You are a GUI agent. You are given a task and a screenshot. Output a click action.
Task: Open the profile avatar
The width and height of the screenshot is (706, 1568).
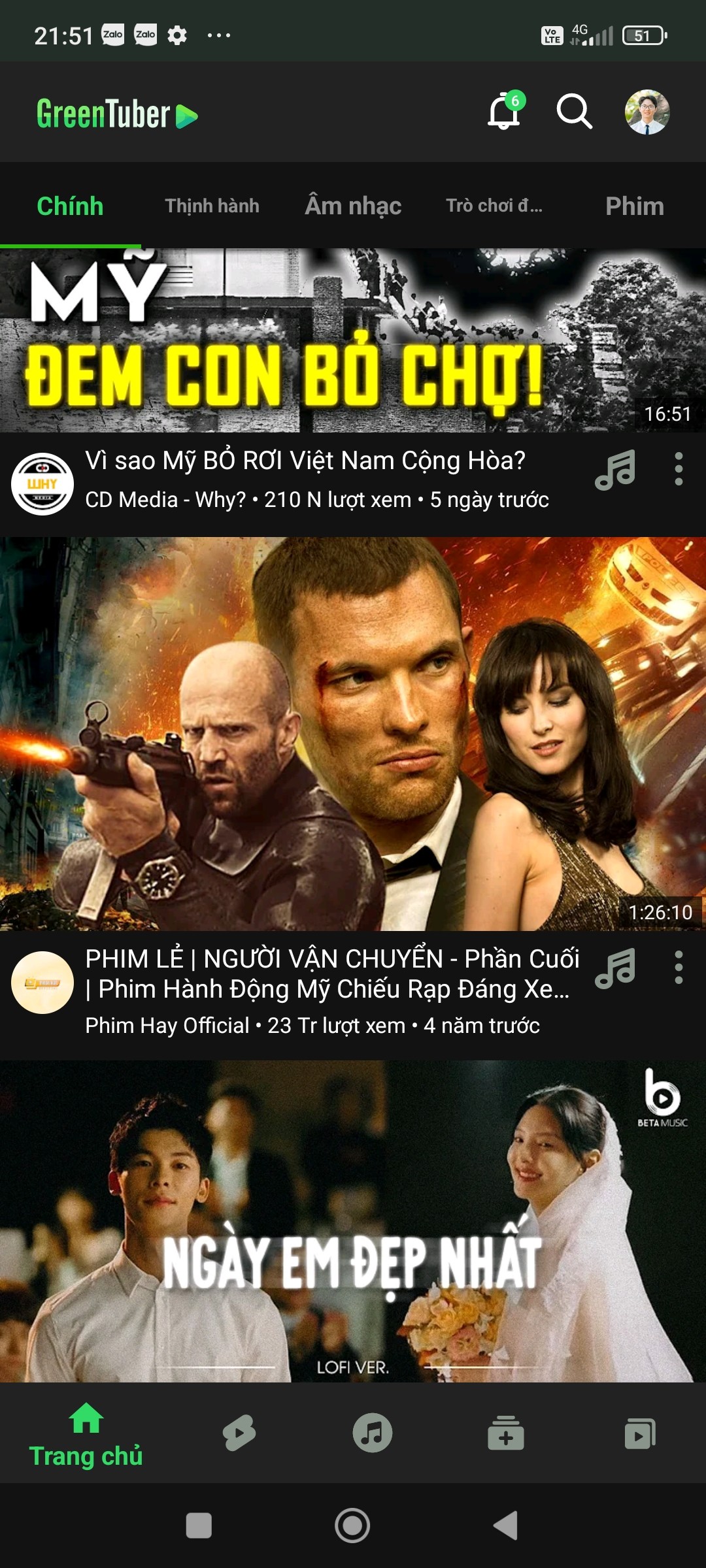[x=647, y=112]
